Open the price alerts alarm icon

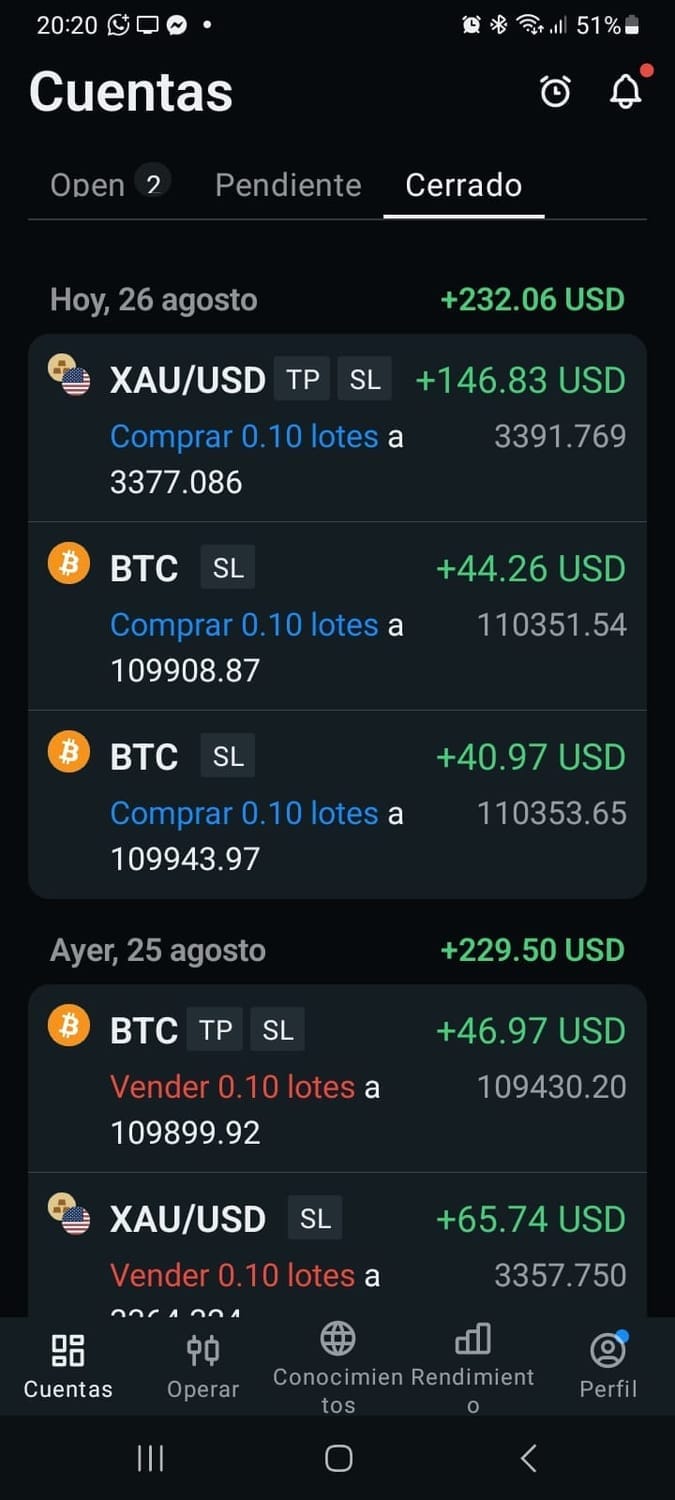[x=555, y=92]
